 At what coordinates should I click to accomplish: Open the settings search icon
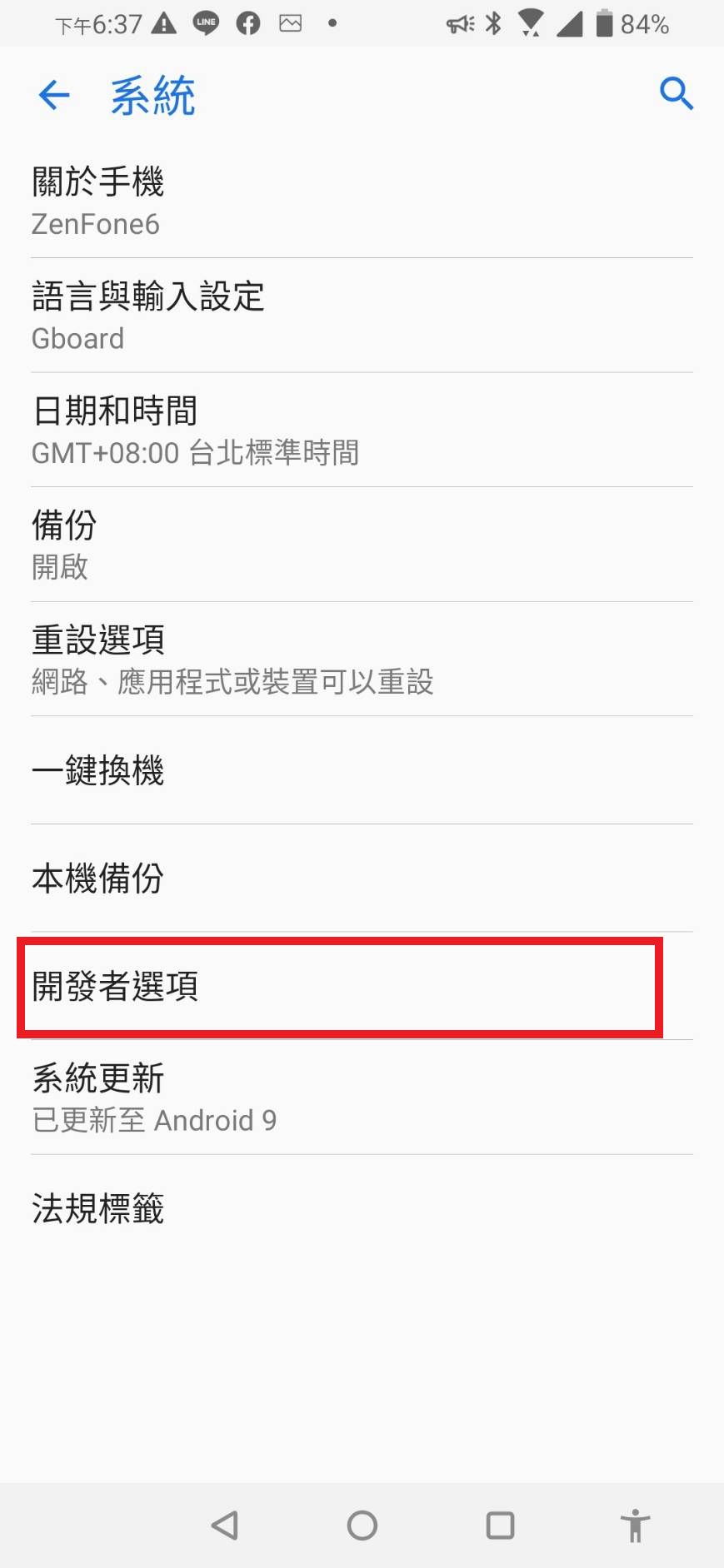click(x=676, y=93)
